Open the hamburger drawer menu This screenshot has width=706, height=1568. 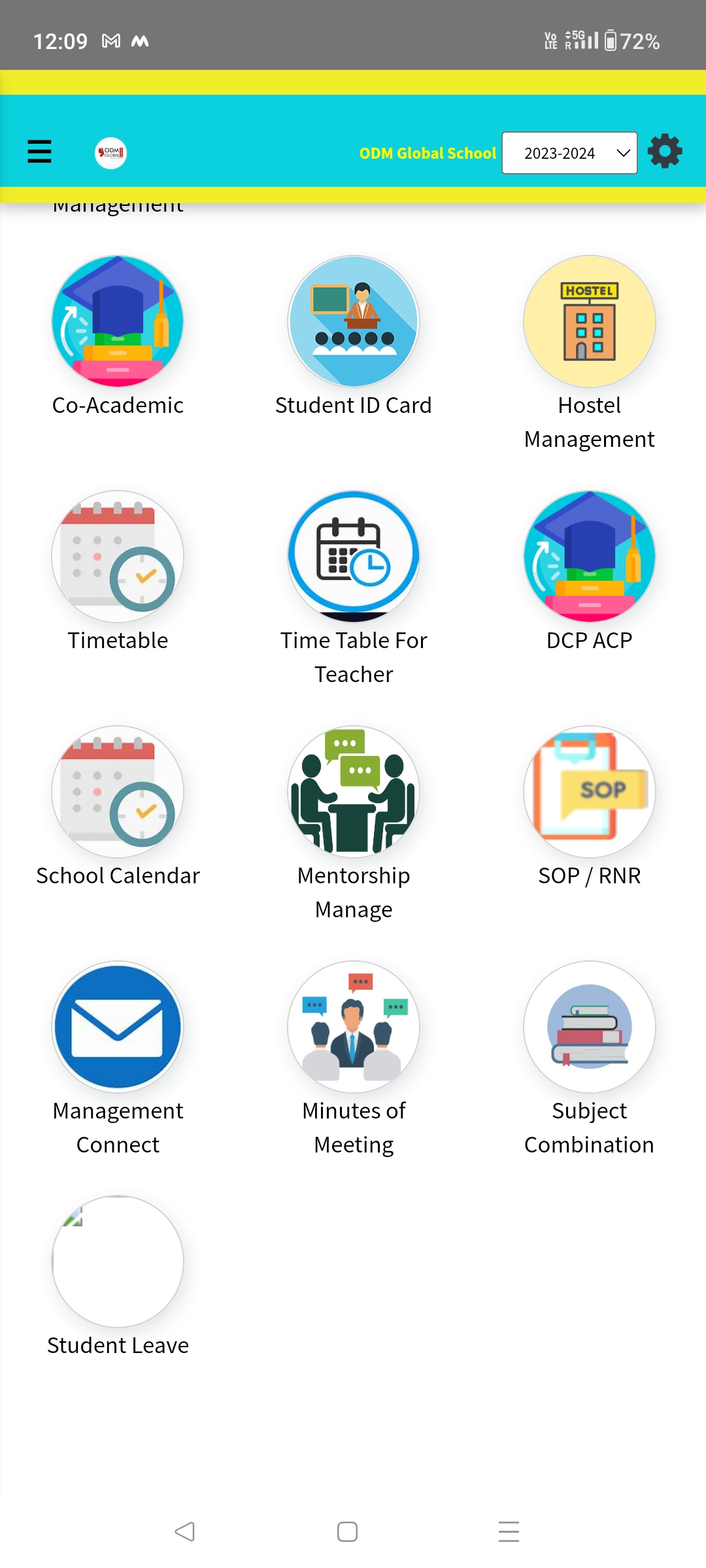pos(39,152)
